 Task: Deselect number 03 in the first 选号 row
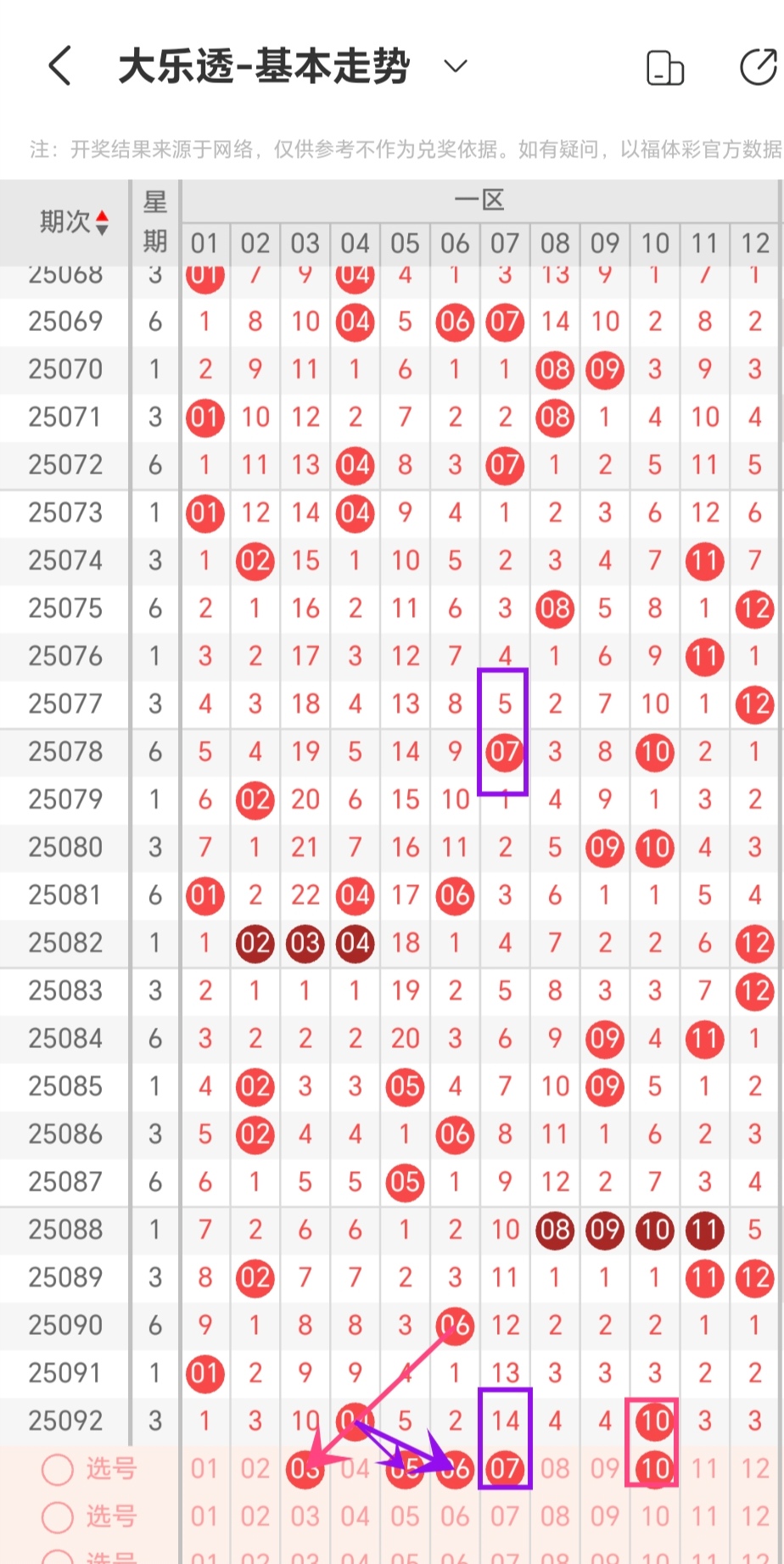coord(305,1469)
